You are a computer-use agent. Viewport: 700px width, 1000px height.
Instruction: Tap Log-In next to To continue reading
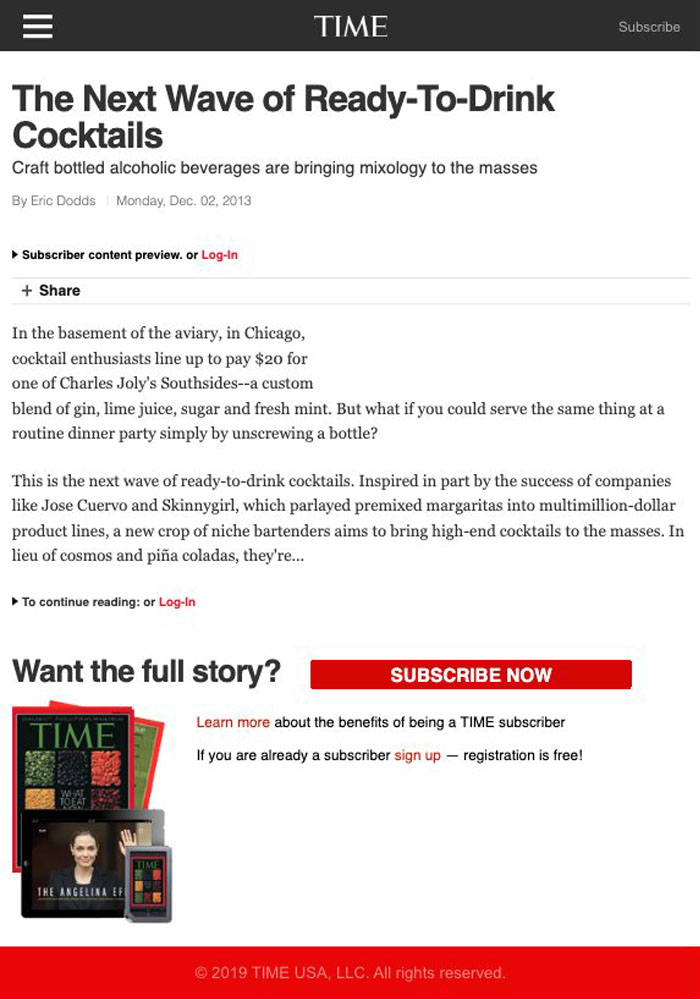pyautogui.click(x=177, y=602)
